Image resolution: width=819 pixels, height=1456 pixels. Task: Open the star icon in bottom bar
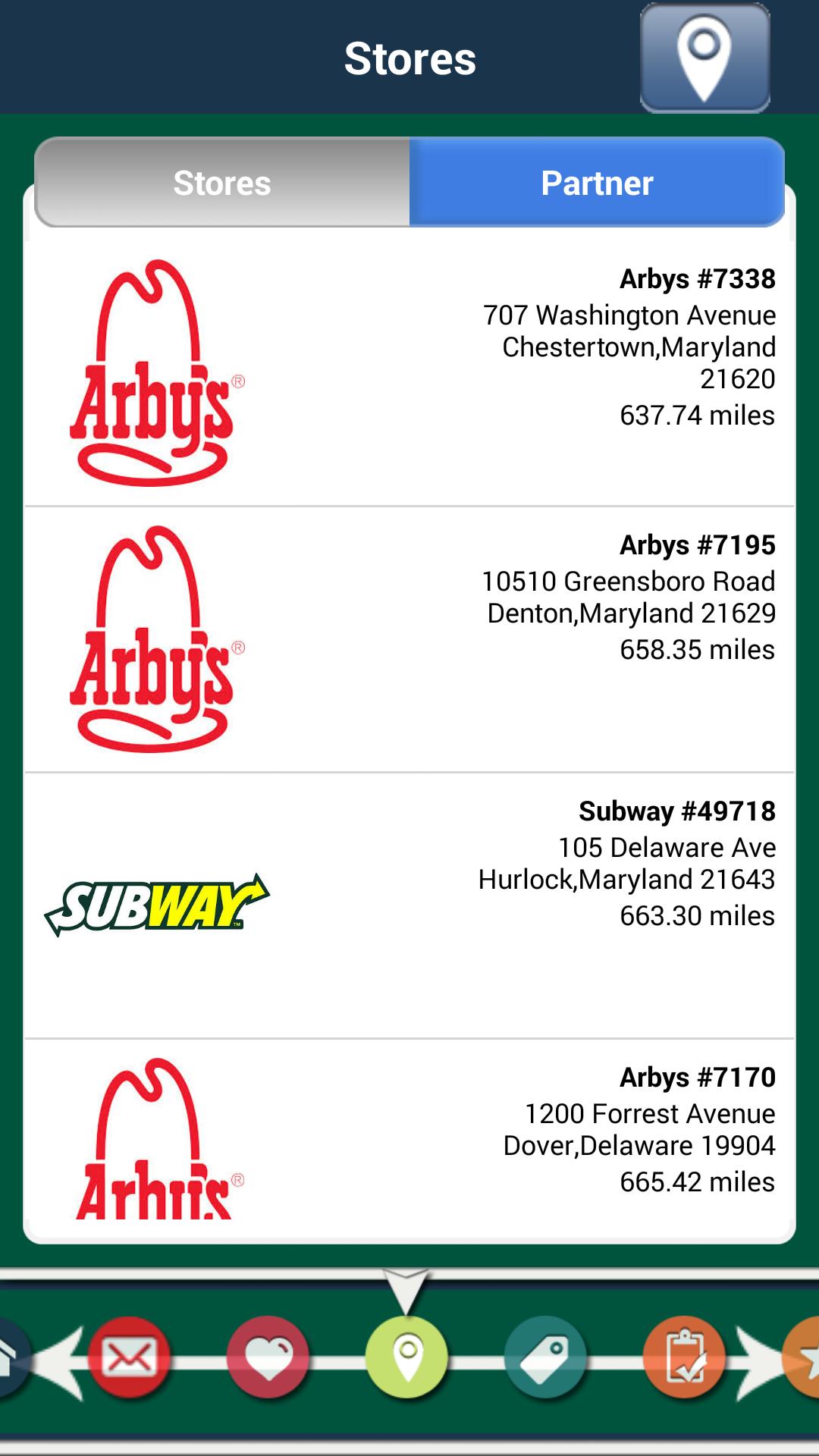click(x=805, y=1357)
